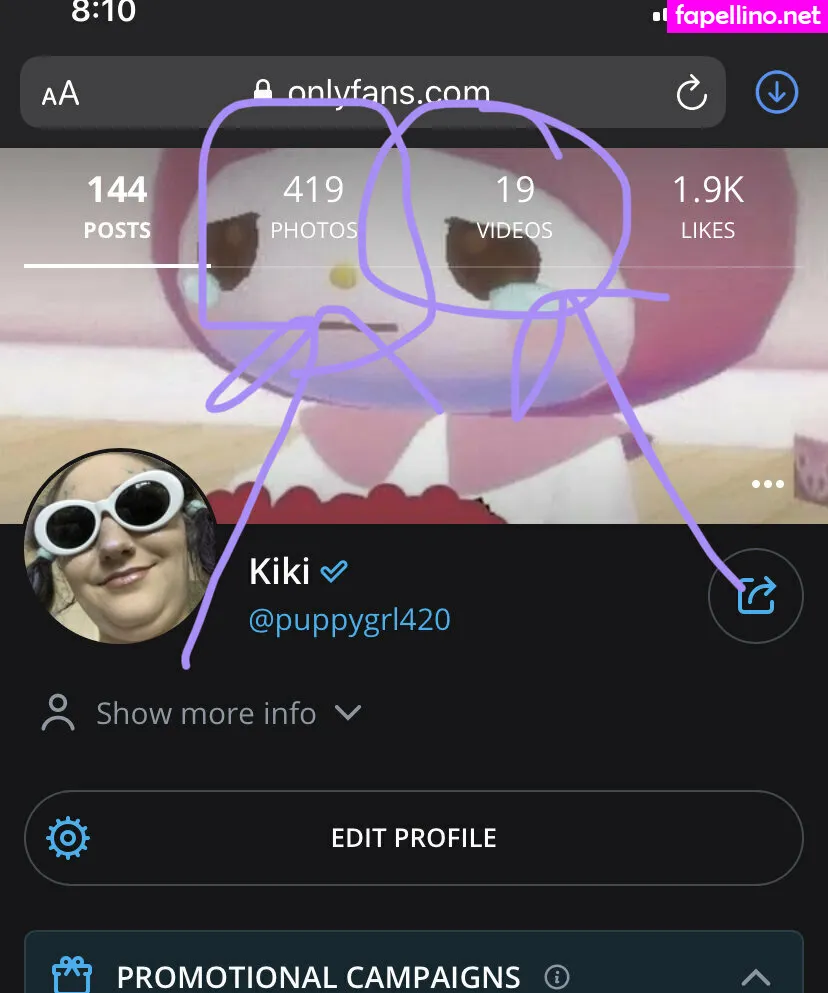Reload the page with the refresh icon
828x993 pixels.
point(692,92)
